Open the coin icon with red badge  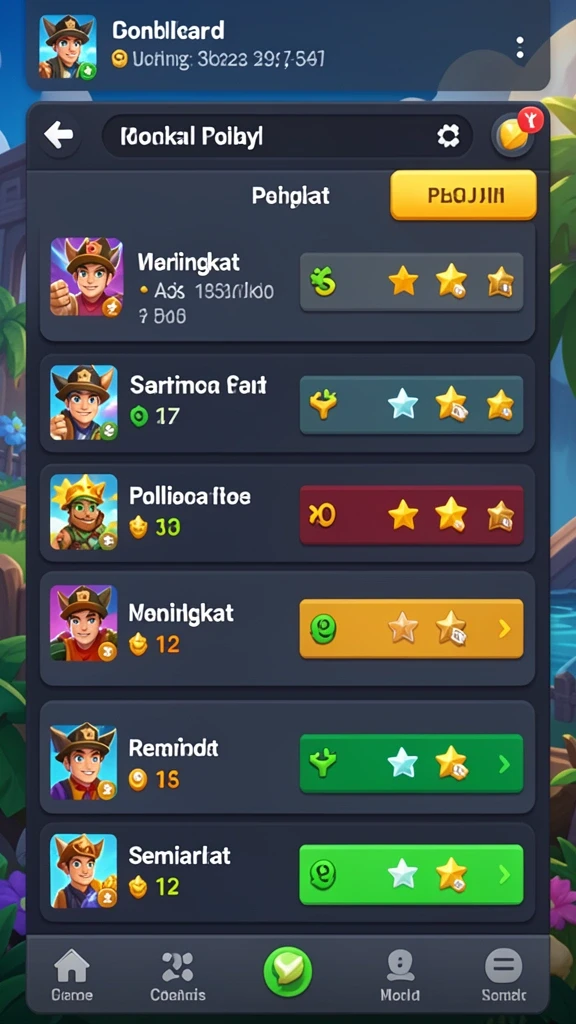tap(514, 135)
